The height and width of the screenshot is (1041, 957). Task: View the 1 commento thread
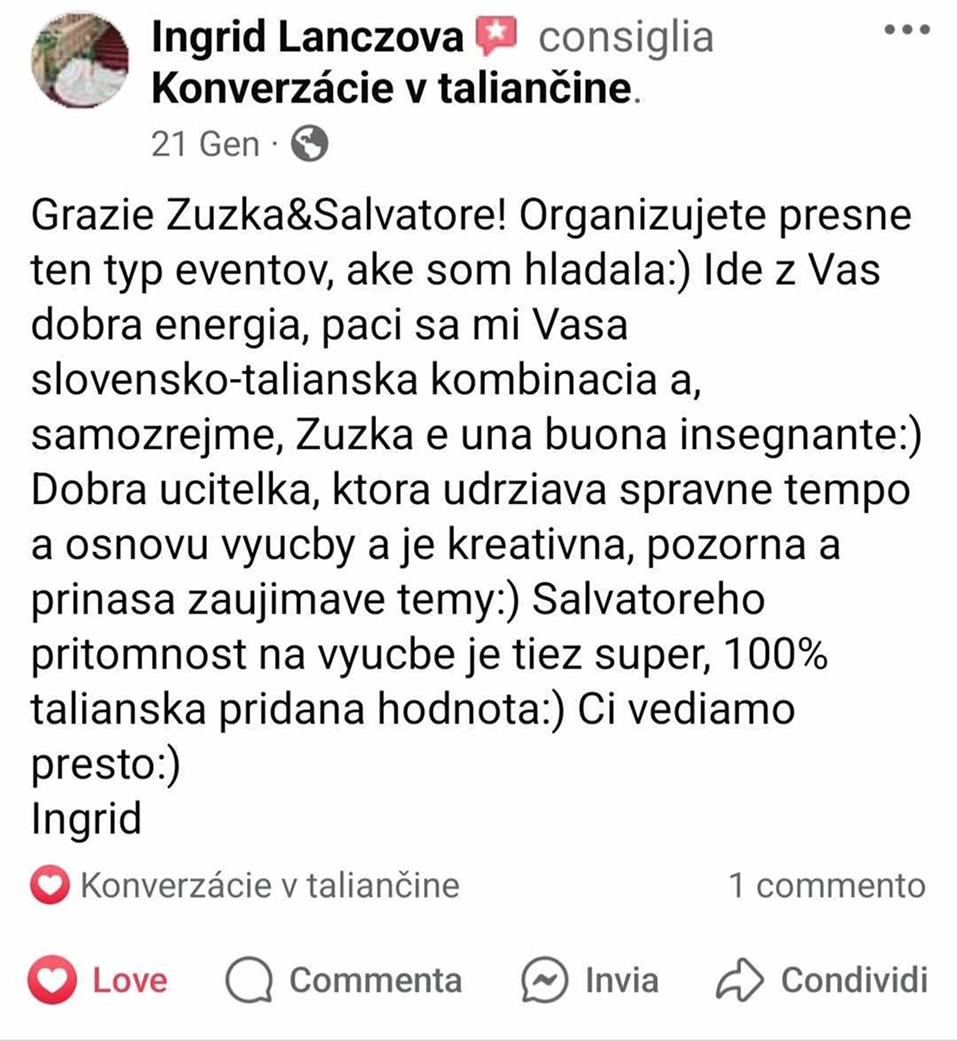(x=826, y=885)
